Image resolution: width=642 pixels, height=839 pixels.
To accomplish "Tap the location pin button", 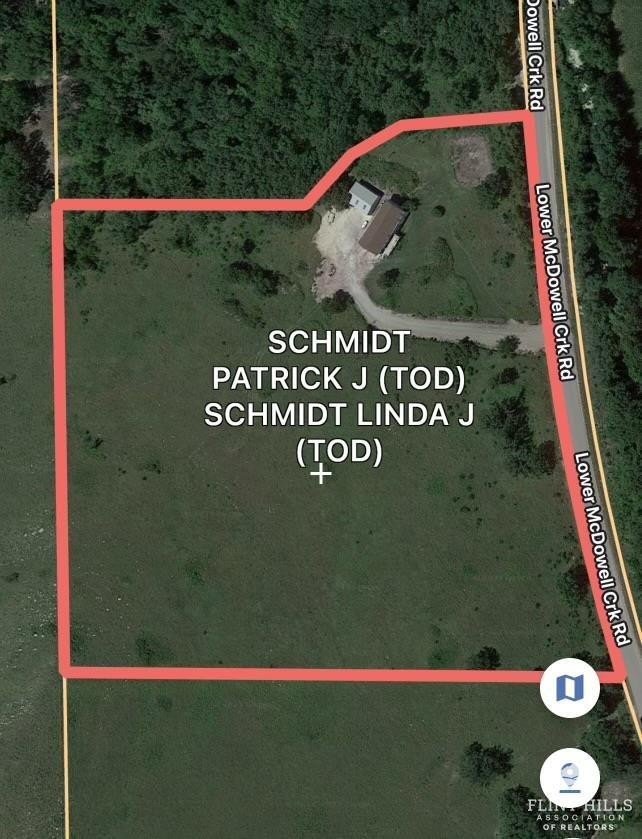I will tap(569, 777).
